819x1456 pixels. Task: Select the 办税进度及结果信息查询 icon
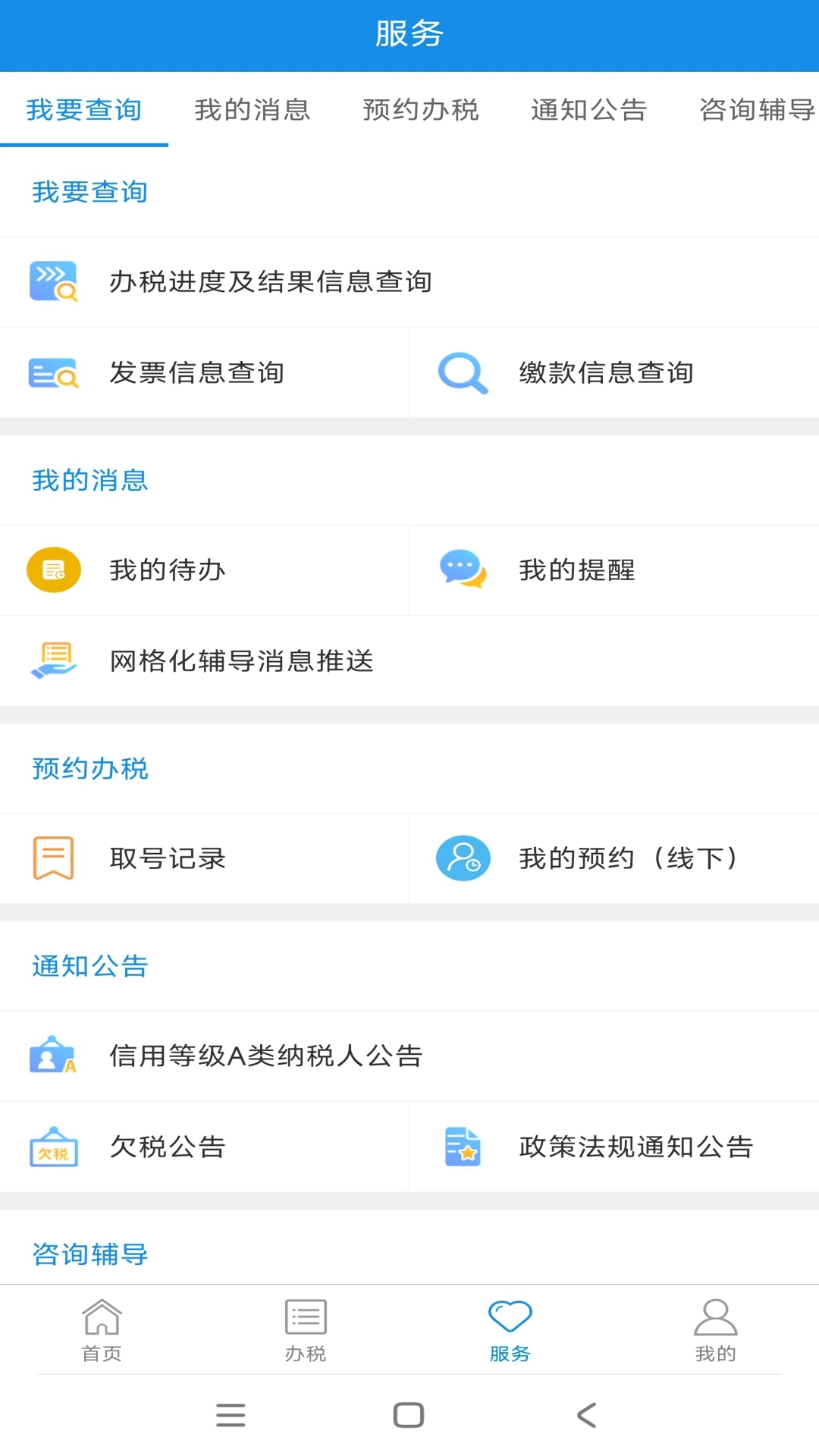point(53,281)
